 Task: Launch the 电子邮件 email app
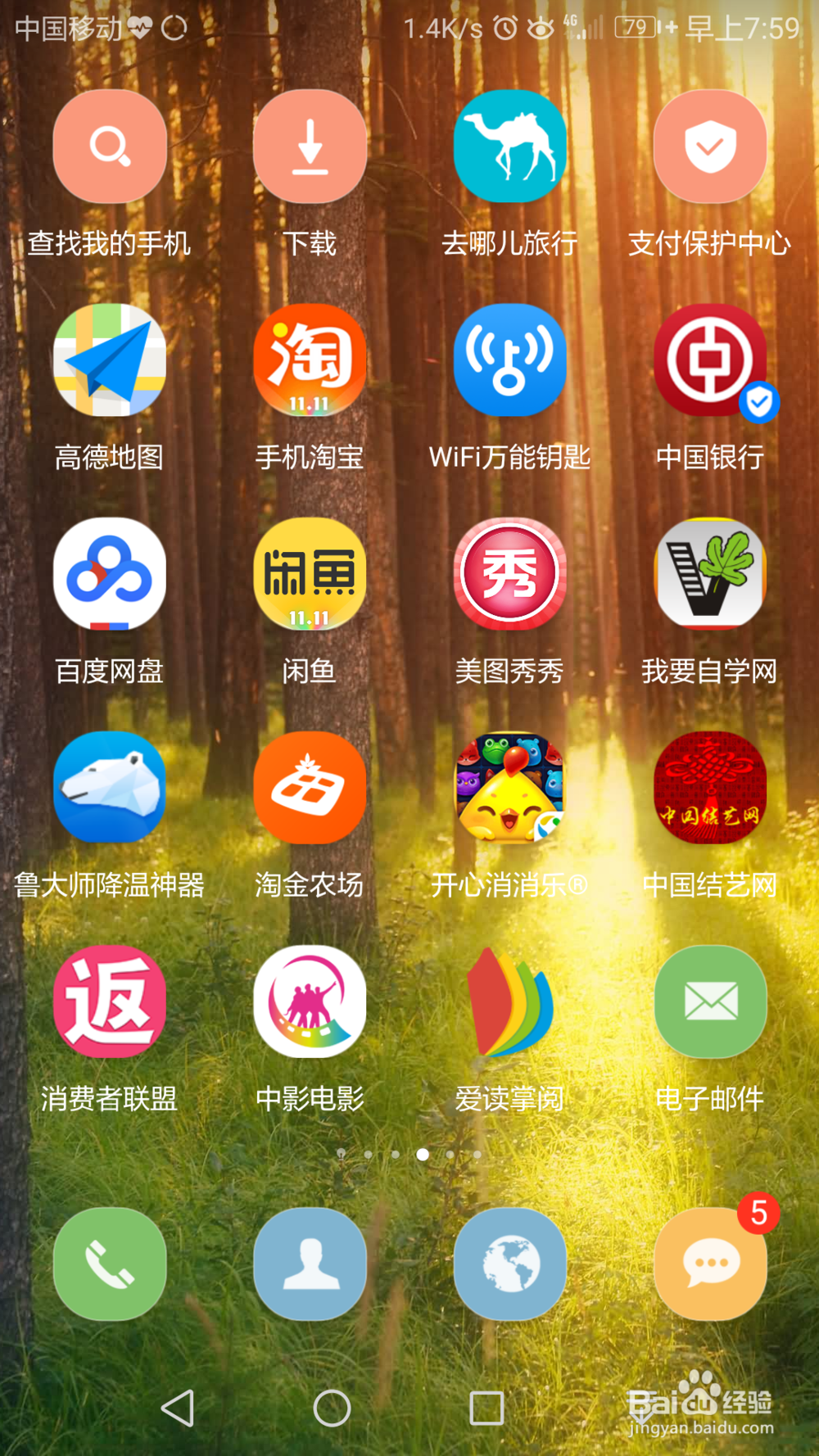click(x=710, y=1001)
